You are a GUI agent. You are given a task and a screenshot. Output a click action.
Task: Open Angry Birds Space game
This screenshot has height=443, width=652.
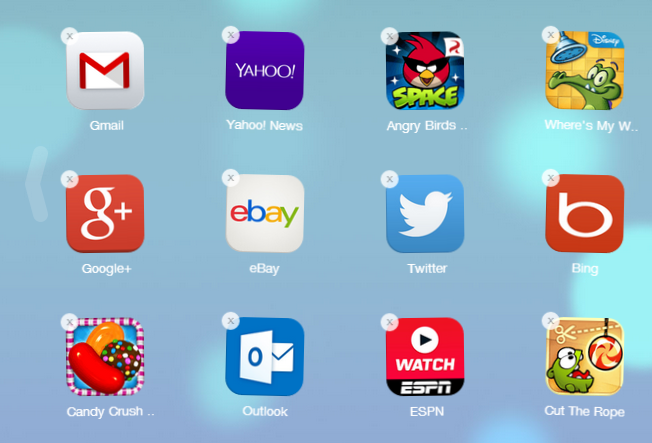[x=425, y=71]
